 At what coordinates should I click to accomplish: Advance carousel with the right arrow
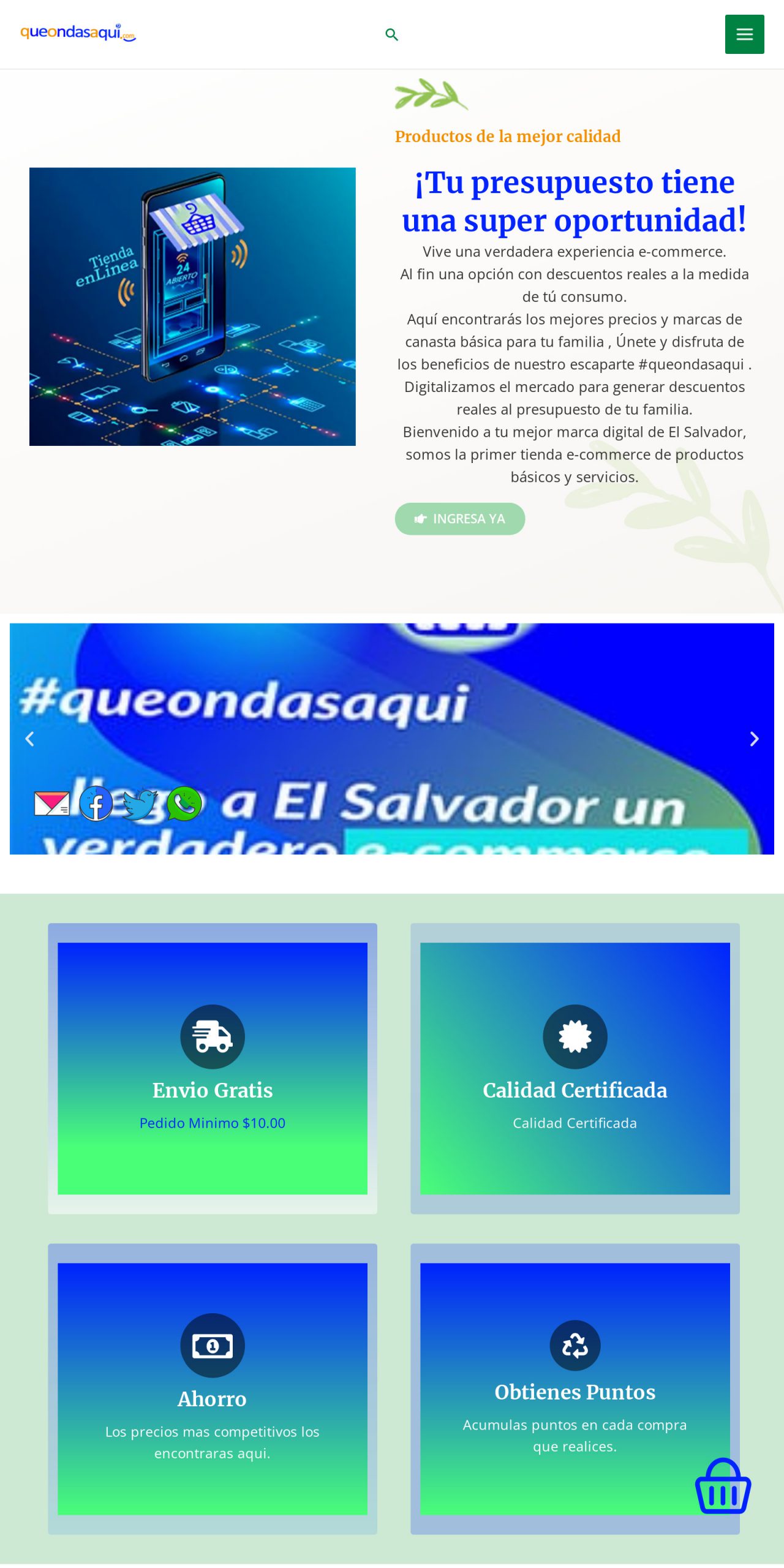click(754, 740)
